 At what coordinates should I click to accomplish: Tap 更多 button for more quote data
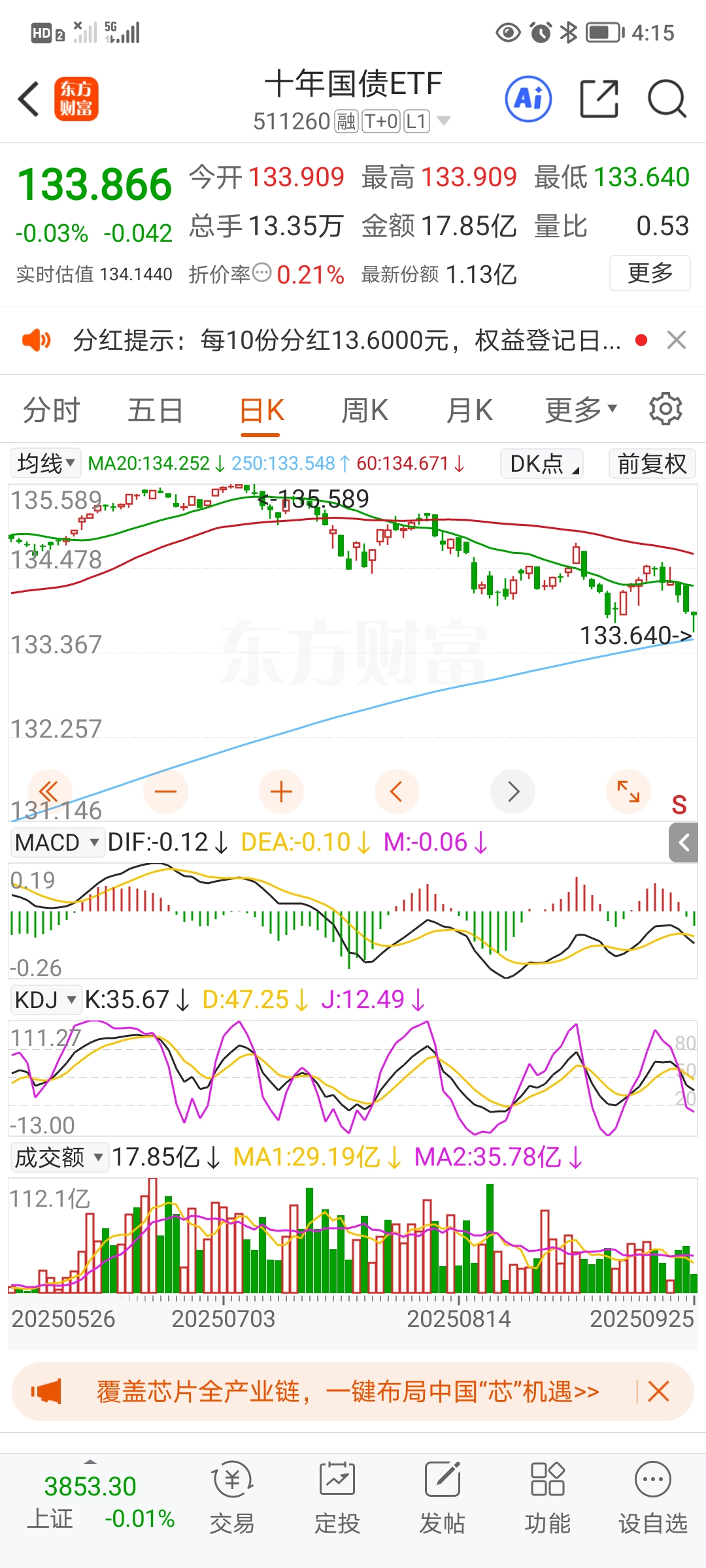pos(649,273)
